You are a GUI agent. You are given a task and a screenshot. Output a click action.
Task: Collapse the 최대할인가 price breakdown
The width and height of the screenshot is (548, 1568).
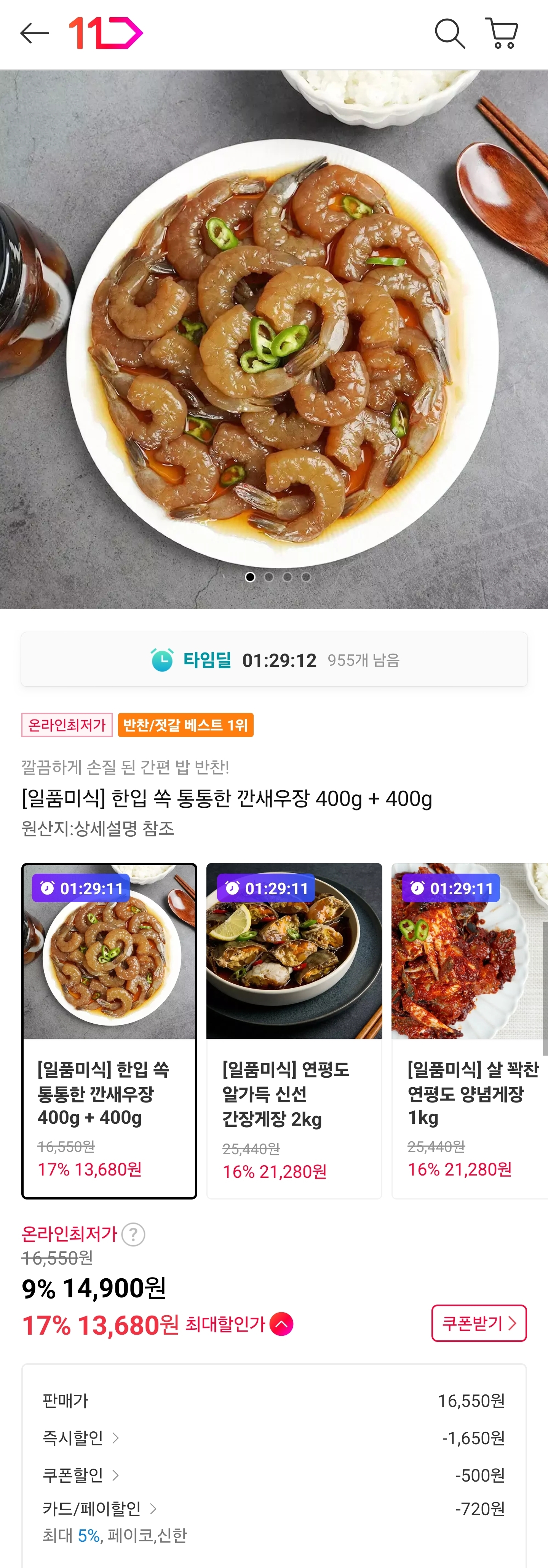[281, 1324]
